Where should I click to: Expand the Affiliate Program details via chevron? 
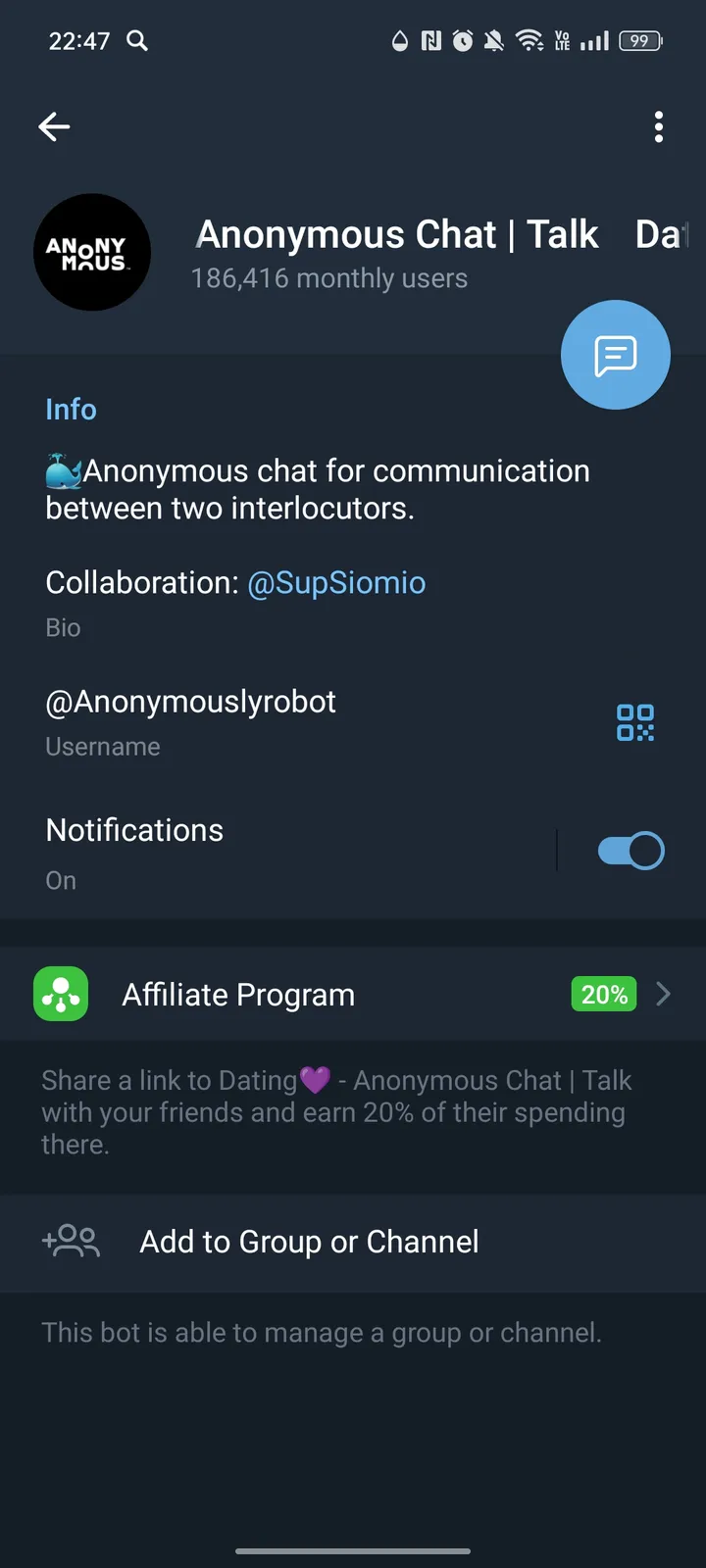[664, 994]
